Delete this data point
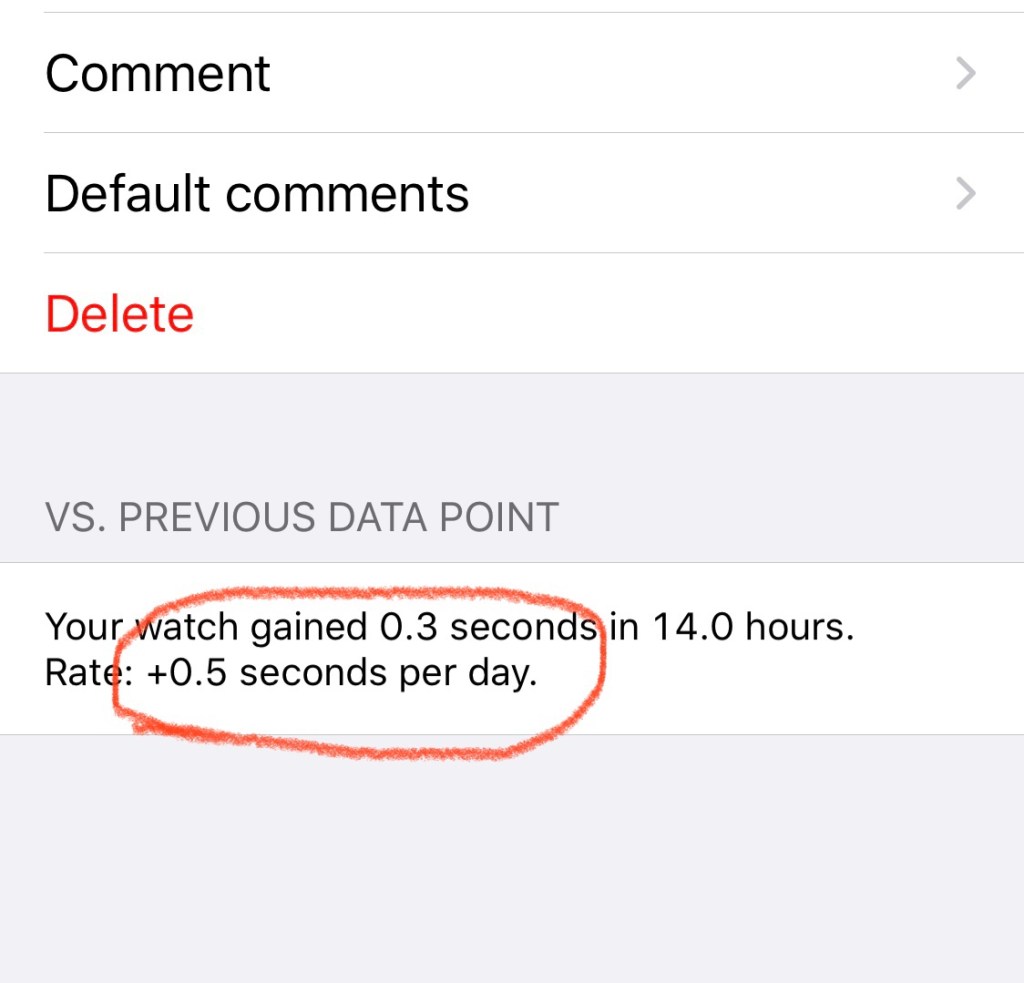This screenshot has height=983, width=1024. [x=120, y=314]
